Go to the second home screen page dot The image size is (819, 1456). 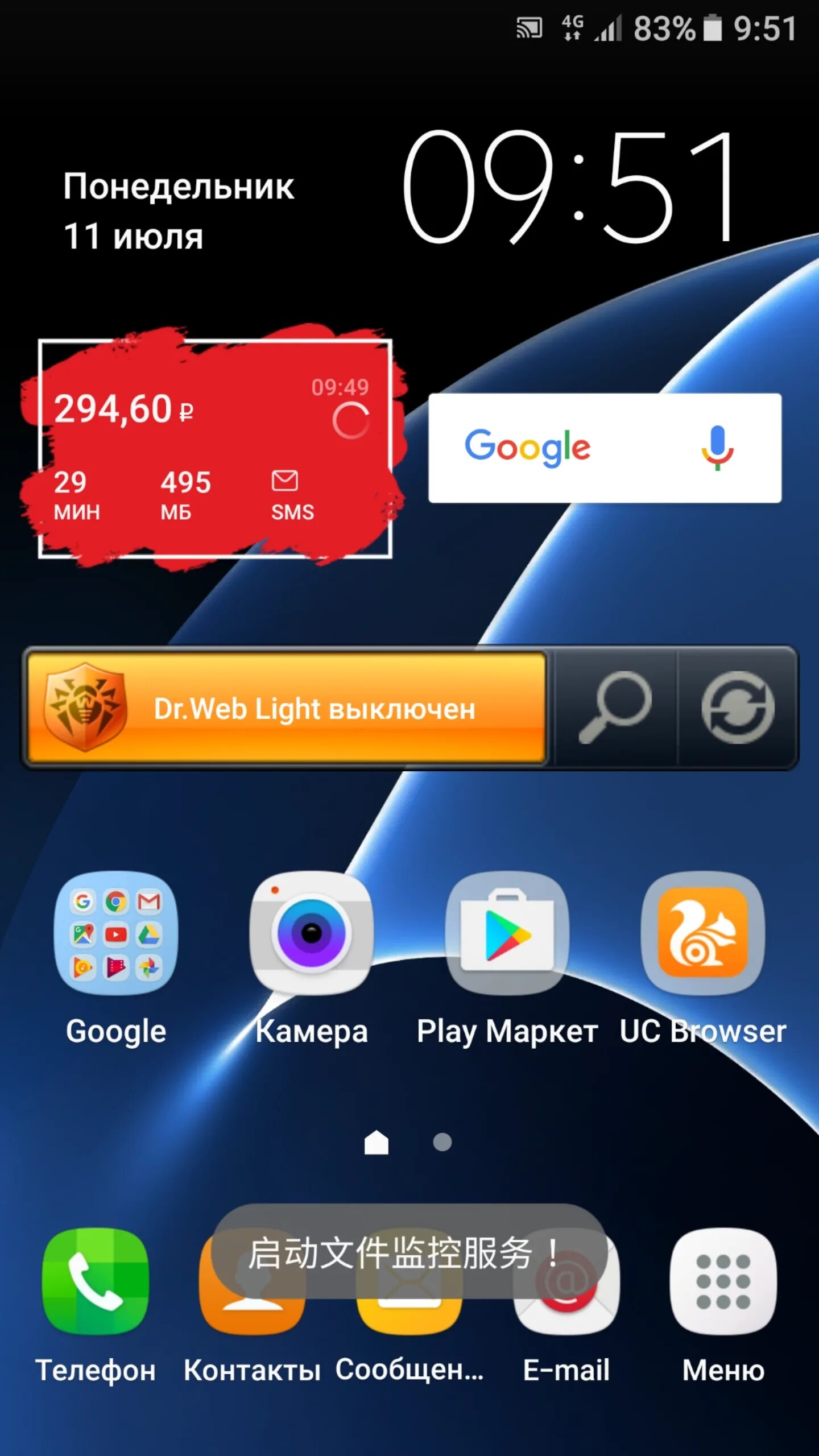pos(442,1142)
